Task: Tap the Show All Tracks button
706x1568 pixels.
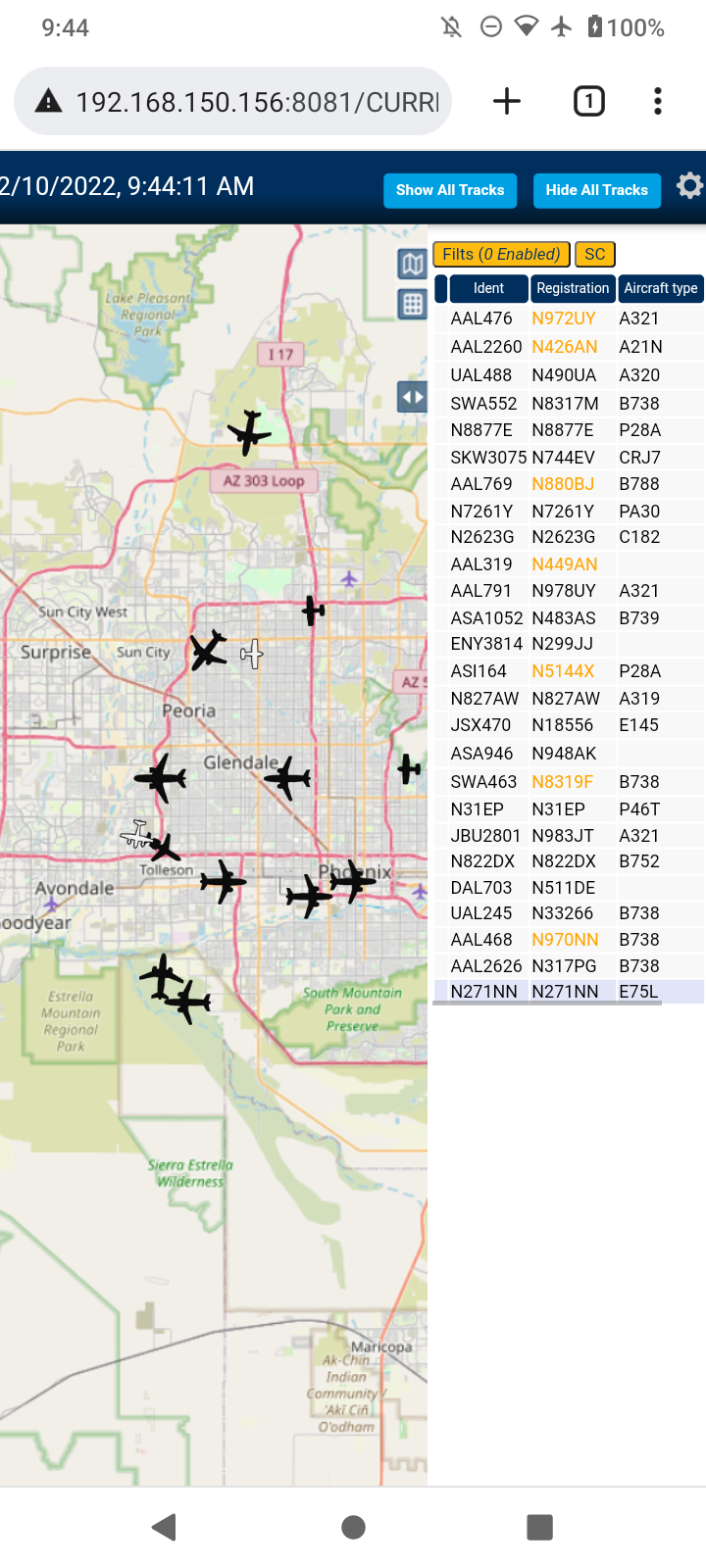Action: pyautogui.click(x=450, y=190)
